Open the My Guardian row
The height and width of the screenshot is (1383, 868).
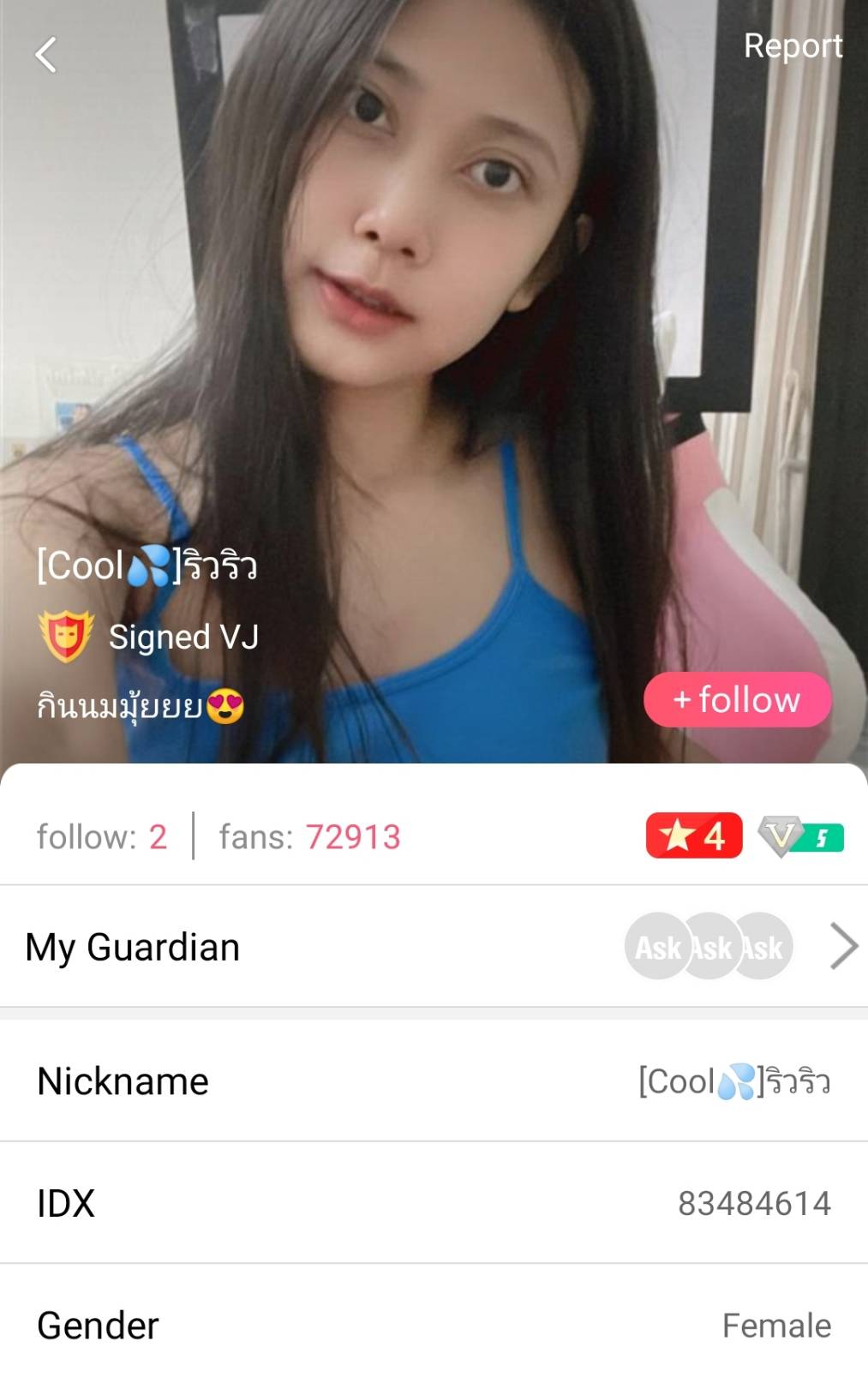coord(434,947)
